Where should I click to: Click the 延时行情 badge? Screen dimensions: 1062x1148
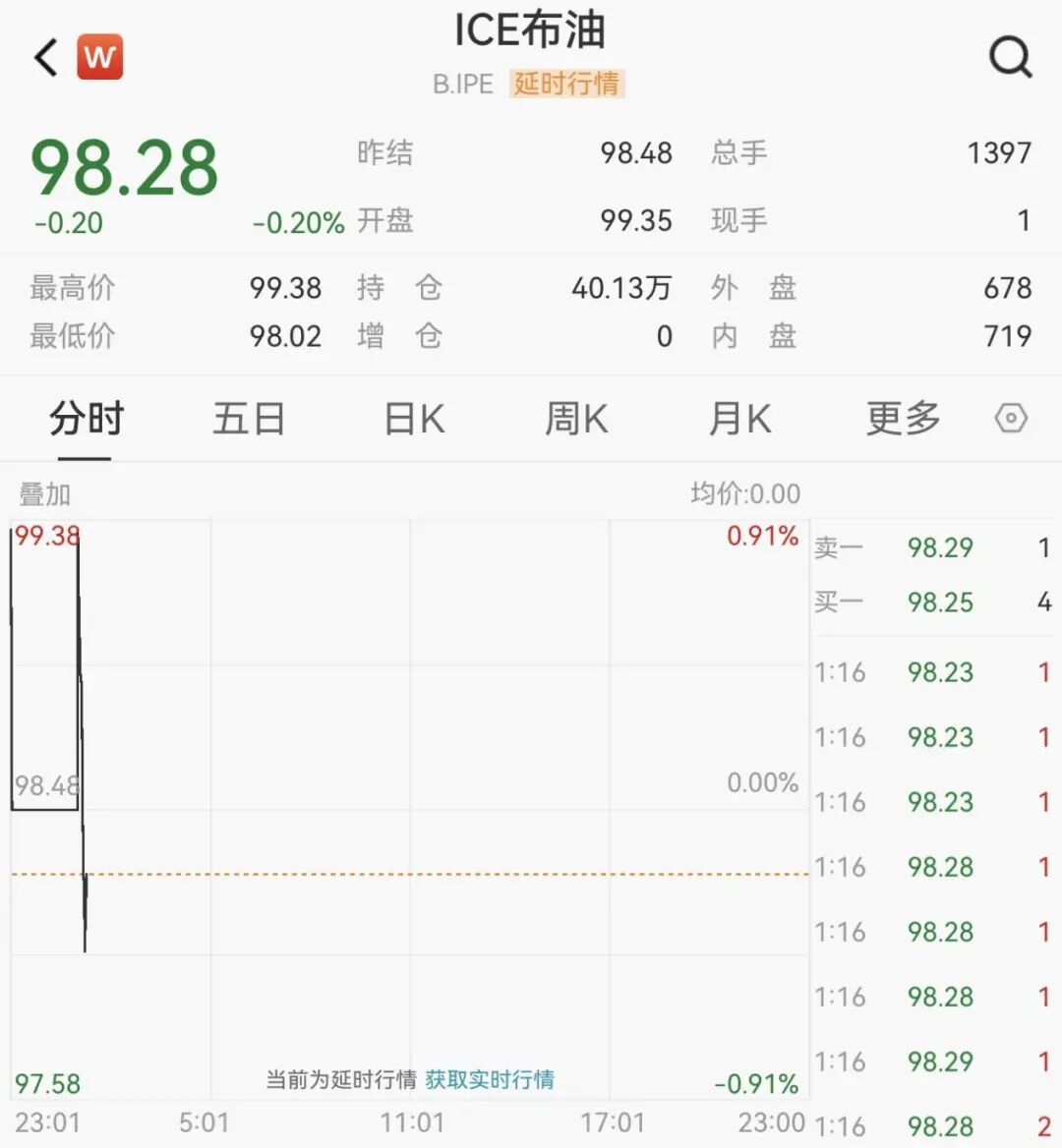(x=567, y=85)
